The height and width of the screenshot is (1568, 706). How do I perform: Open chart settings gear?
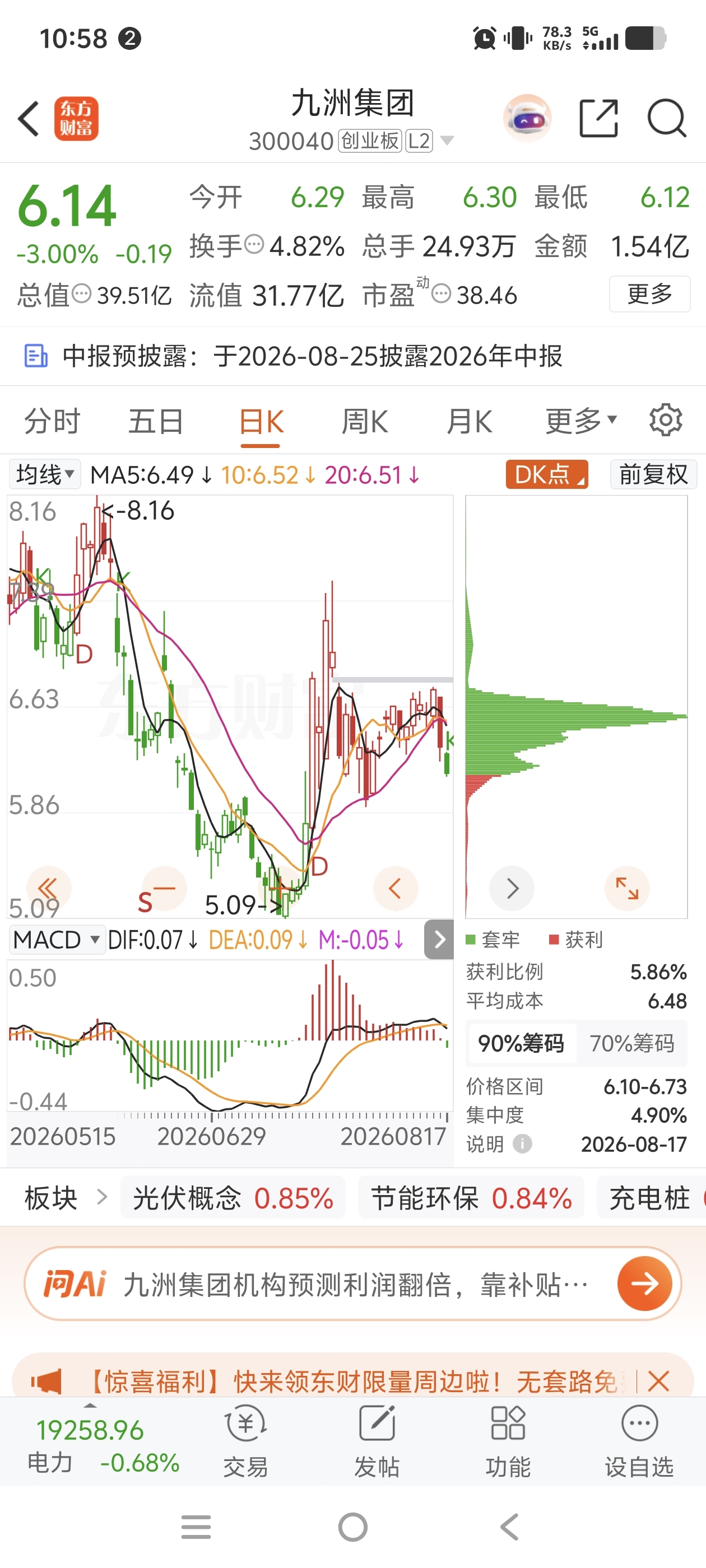tap(665, 420)
